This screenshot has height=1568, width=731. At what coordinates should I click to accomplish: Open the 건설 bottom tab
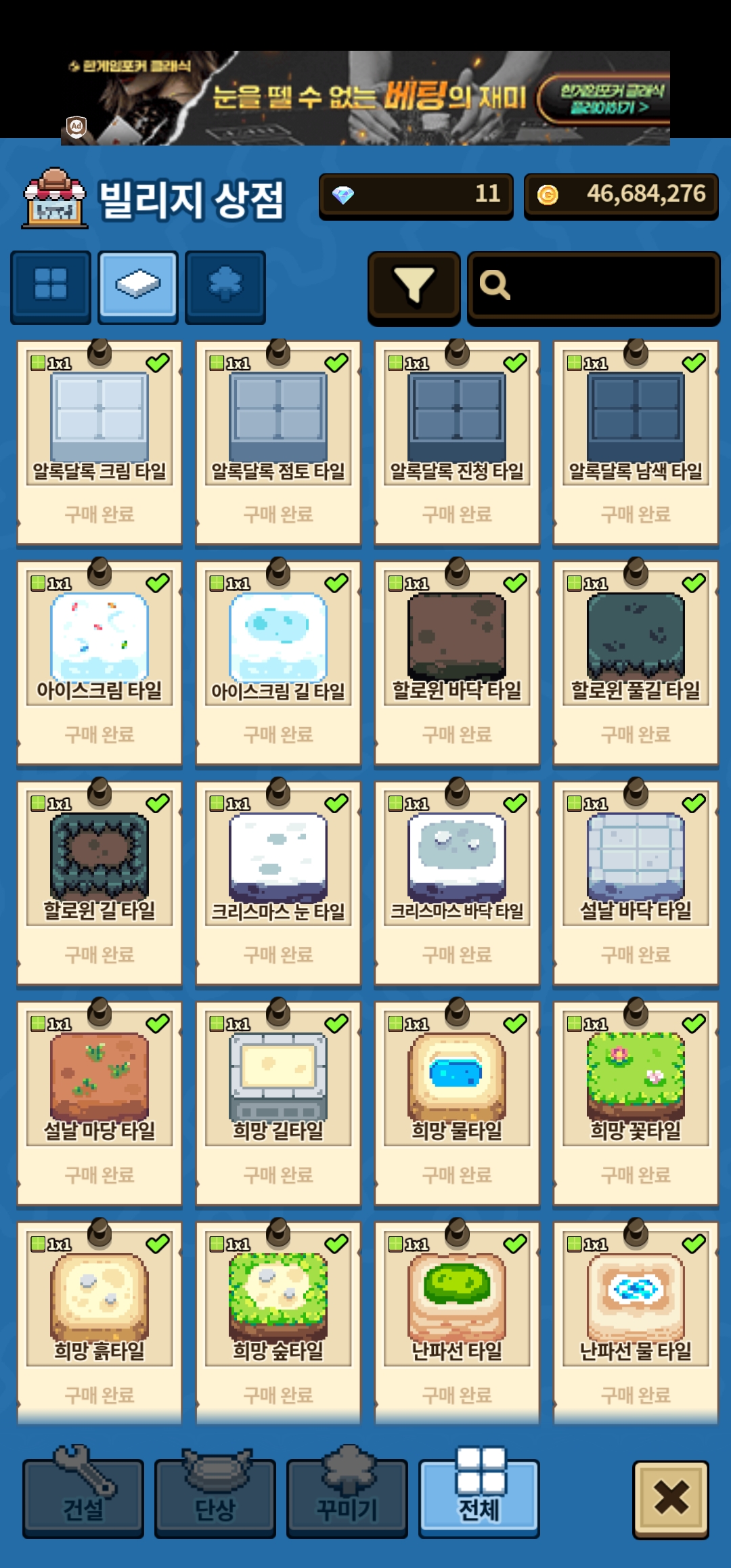tap(83, 1497)
